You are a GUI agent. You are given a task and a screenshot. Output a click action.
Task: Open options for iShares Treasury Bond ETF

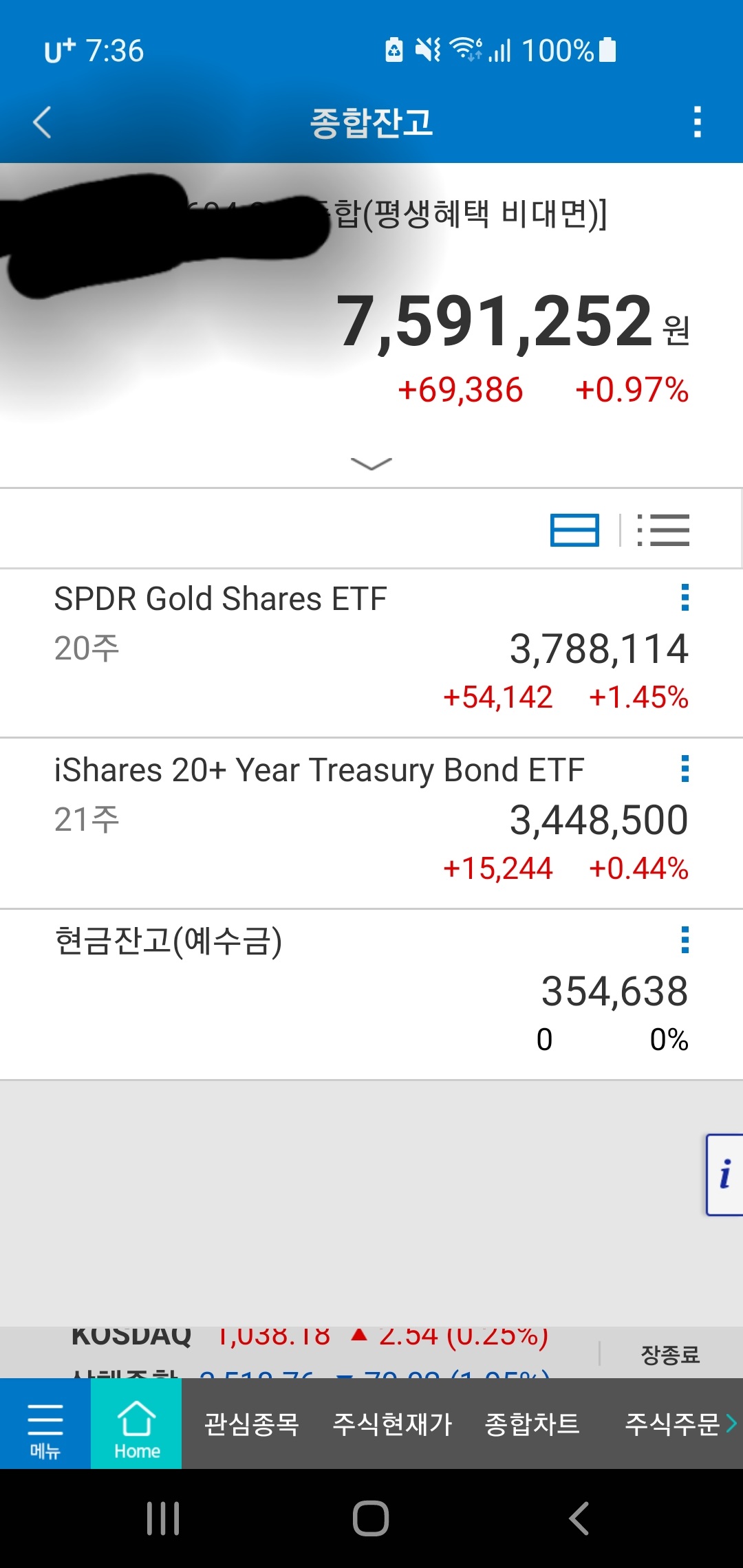click(x=685, y=769)
